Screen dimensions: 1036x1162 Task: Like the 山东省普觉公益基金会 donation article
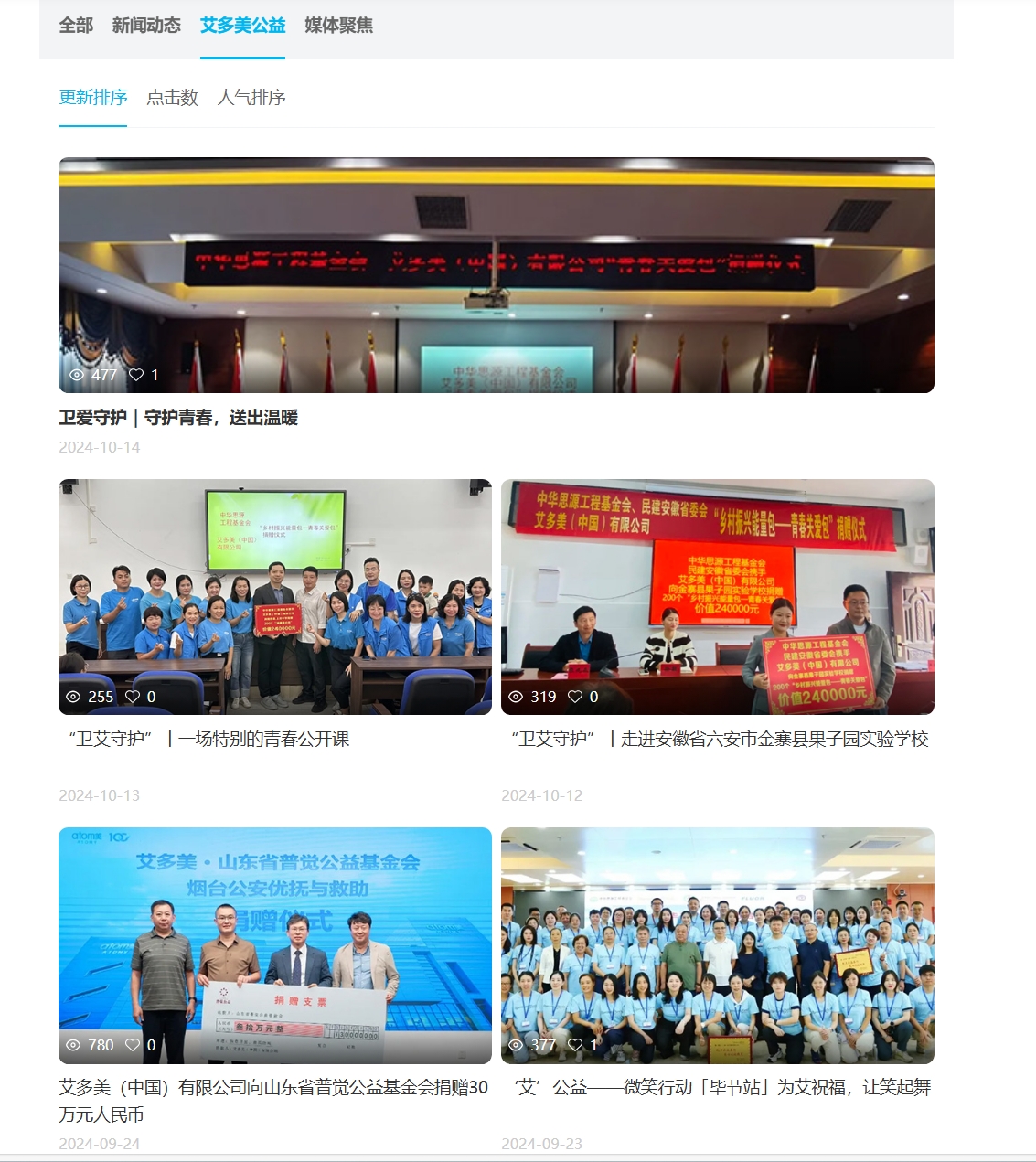coord(134,1045)
